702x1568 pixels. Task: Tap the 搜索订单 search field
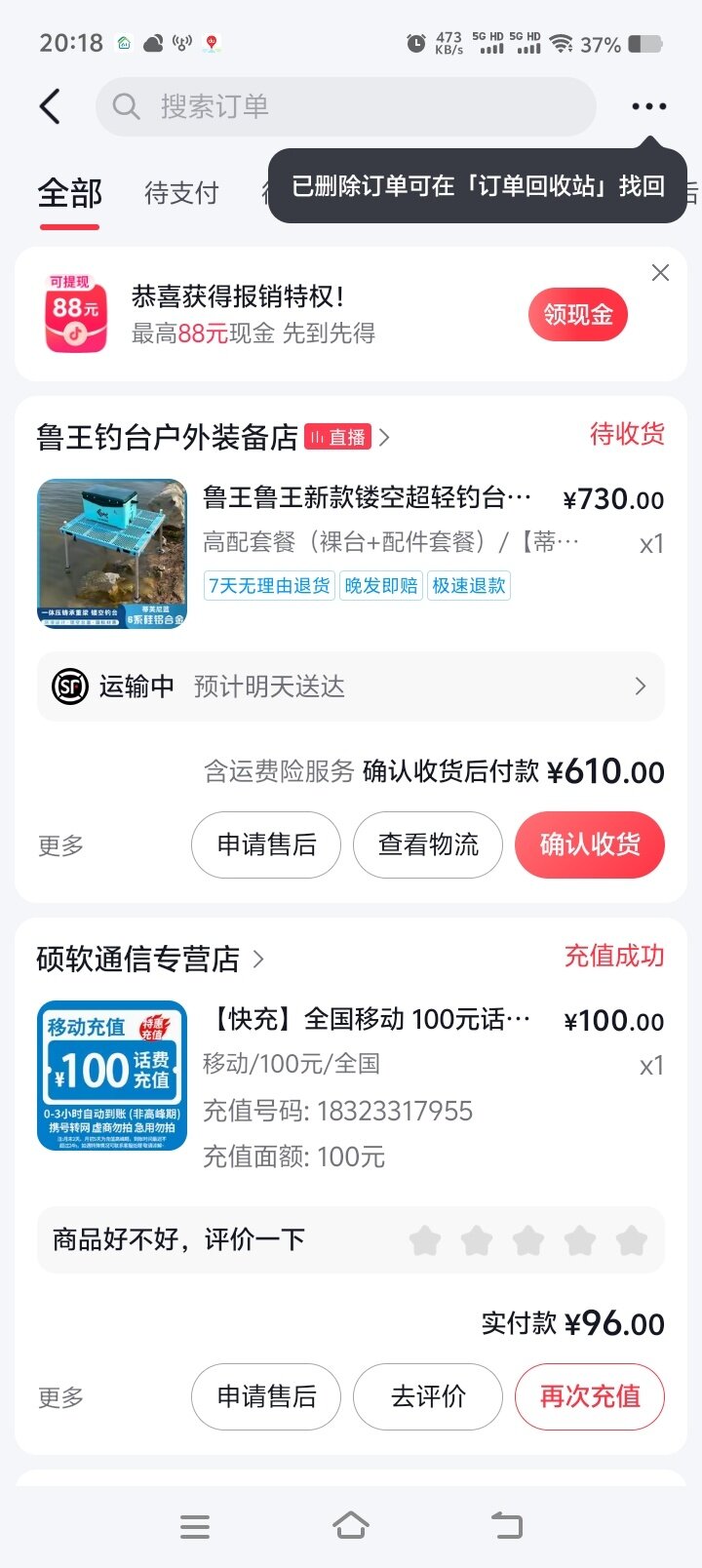(346, 107)
